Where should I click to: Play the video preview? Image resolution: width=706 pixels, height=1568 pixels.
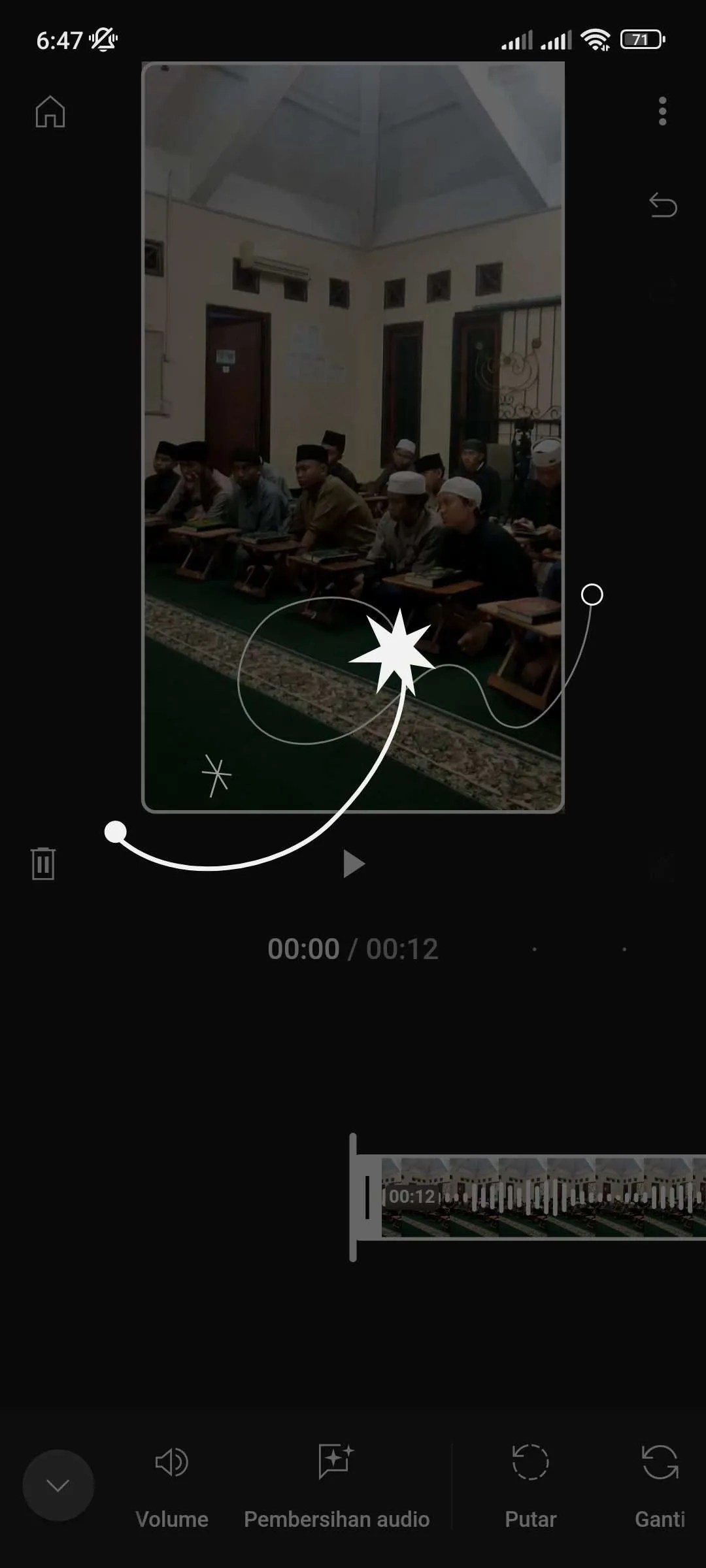[x=353, y=864]
